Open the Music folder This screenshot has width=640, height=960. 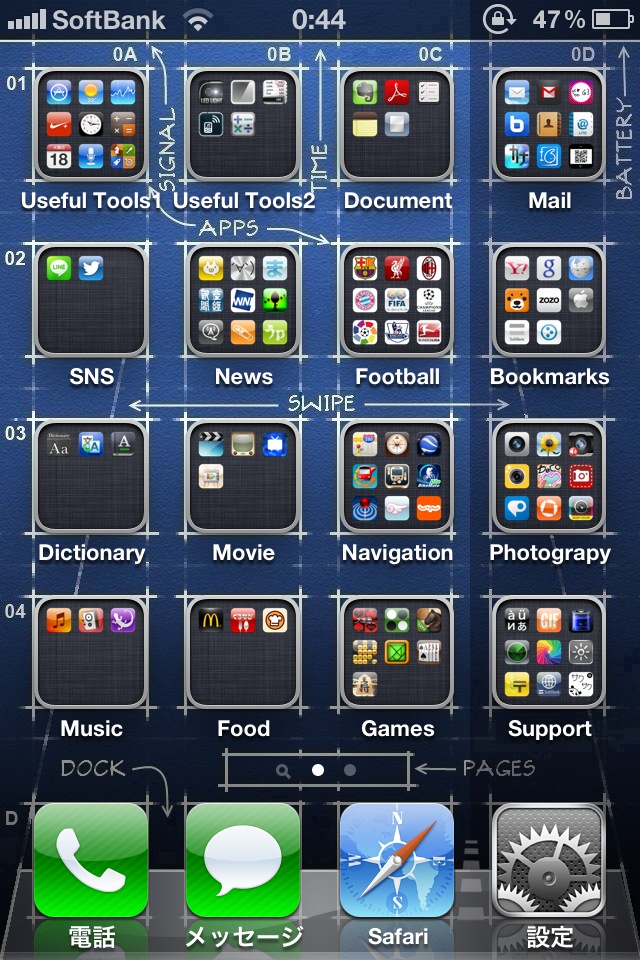coord(91,652)
